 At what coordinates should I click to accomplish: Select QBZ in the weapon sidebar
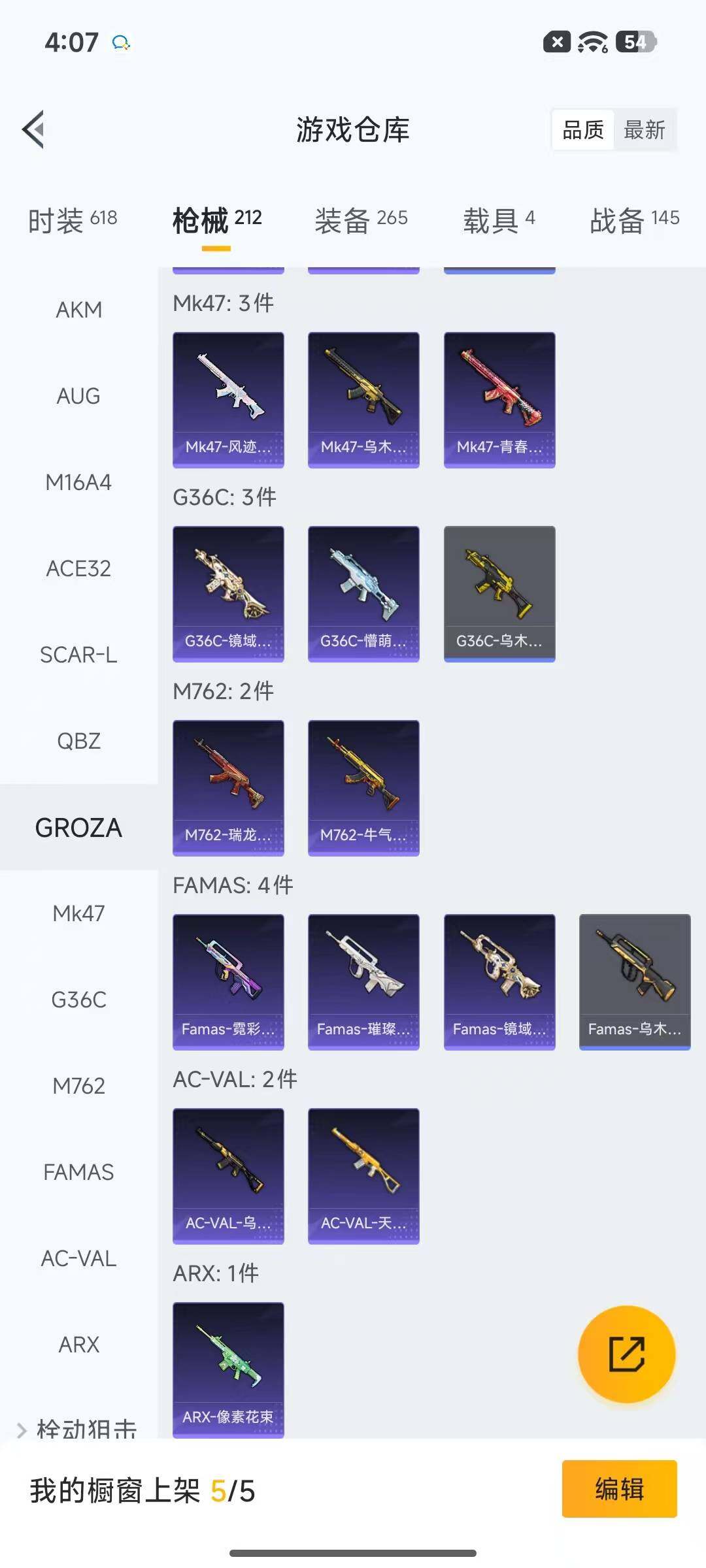click(x=78, y=741)
